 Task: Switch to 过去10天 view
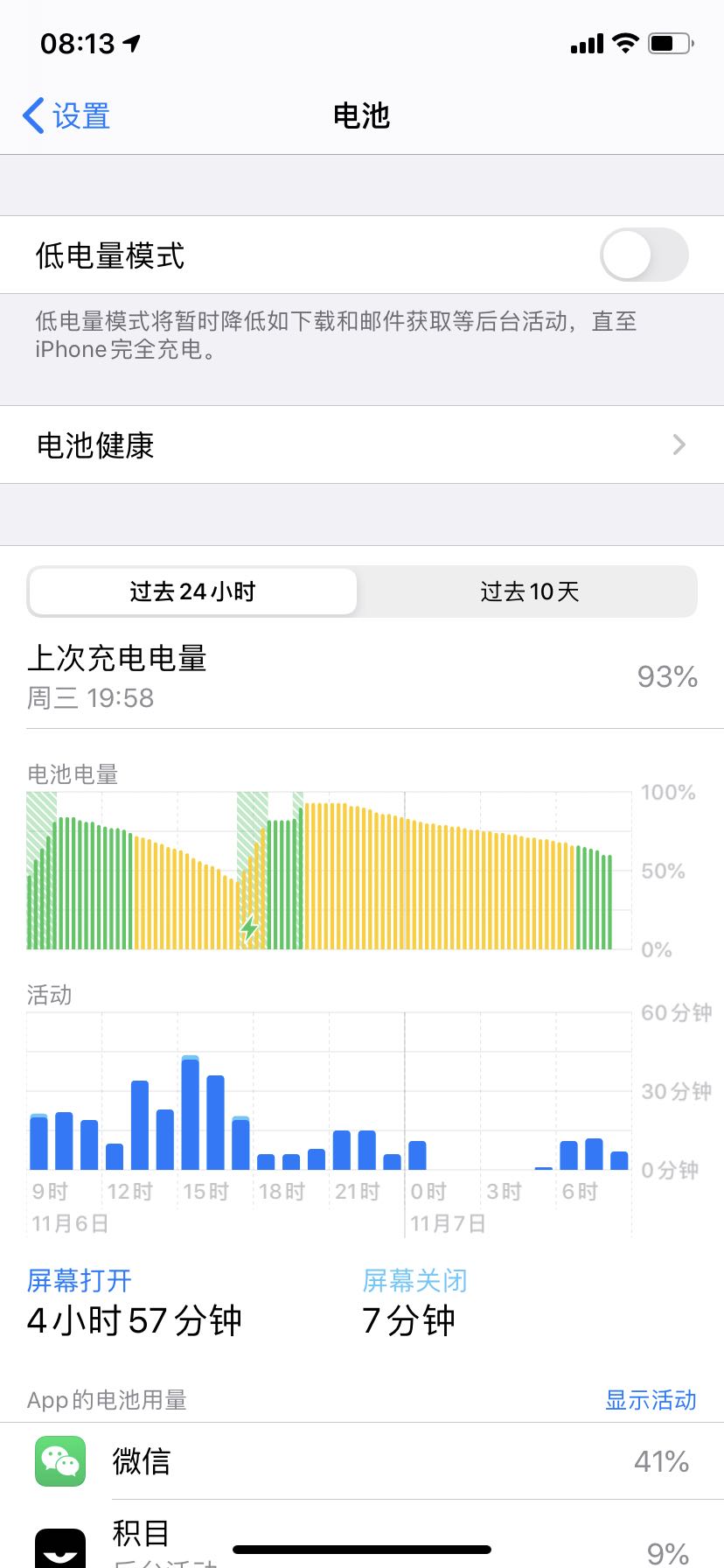(x=529, y=591)
